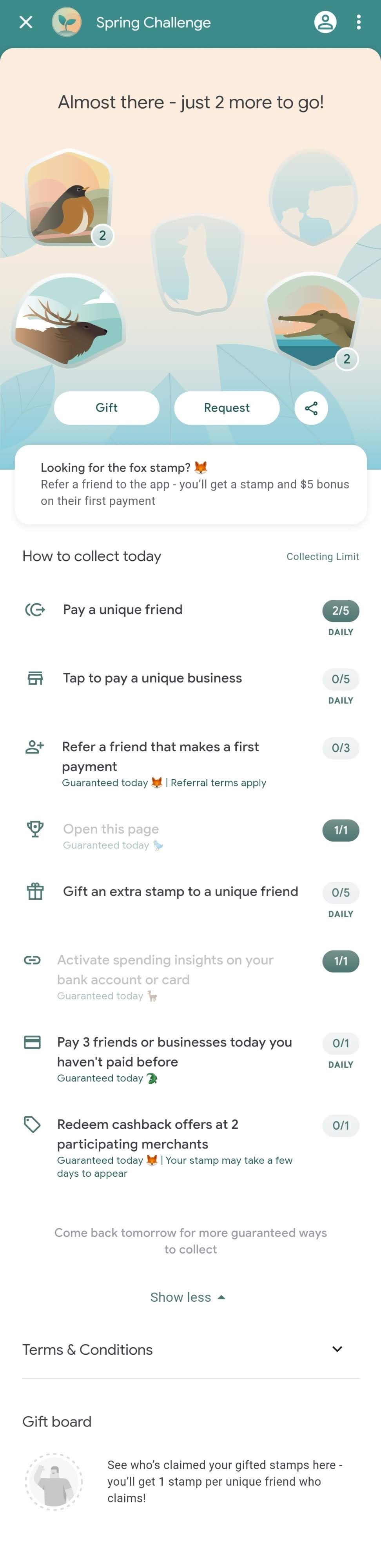This screenshot has height=1568, width=381.
Task: Open Pay 3 friends or businesses task
Action: (x=174, y=1052)
